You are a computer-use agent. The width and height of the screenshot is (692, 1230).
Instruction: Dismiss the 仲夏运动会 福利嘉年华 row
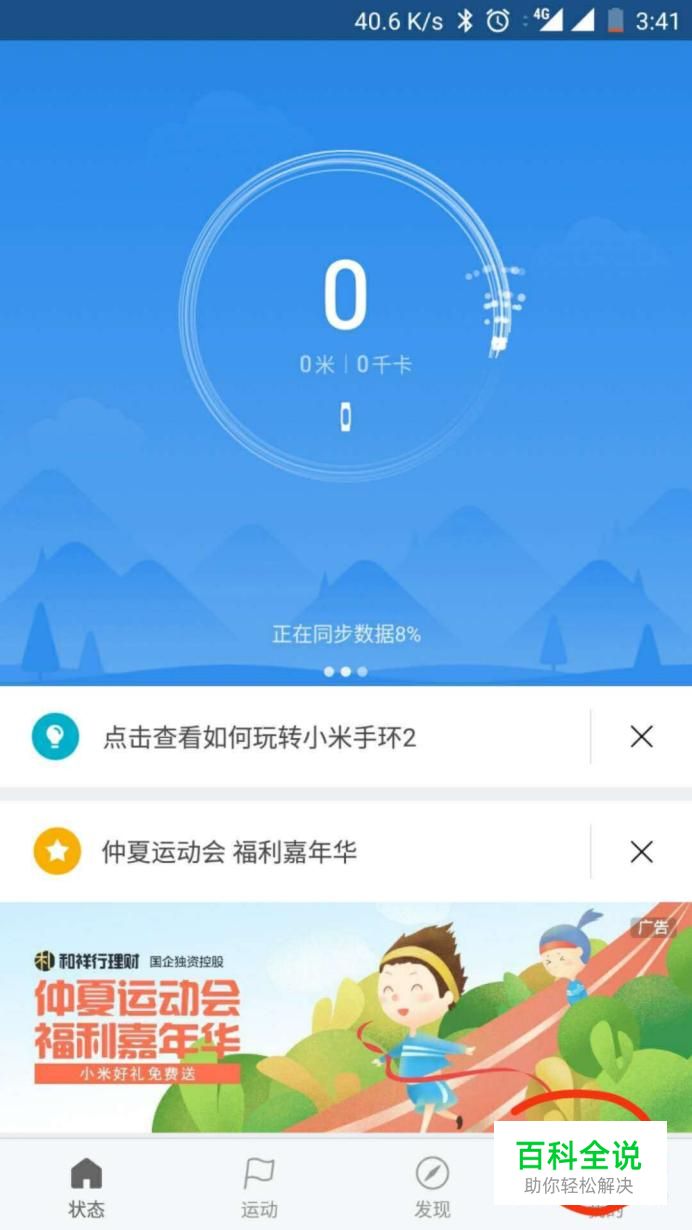tap(641, 852)
